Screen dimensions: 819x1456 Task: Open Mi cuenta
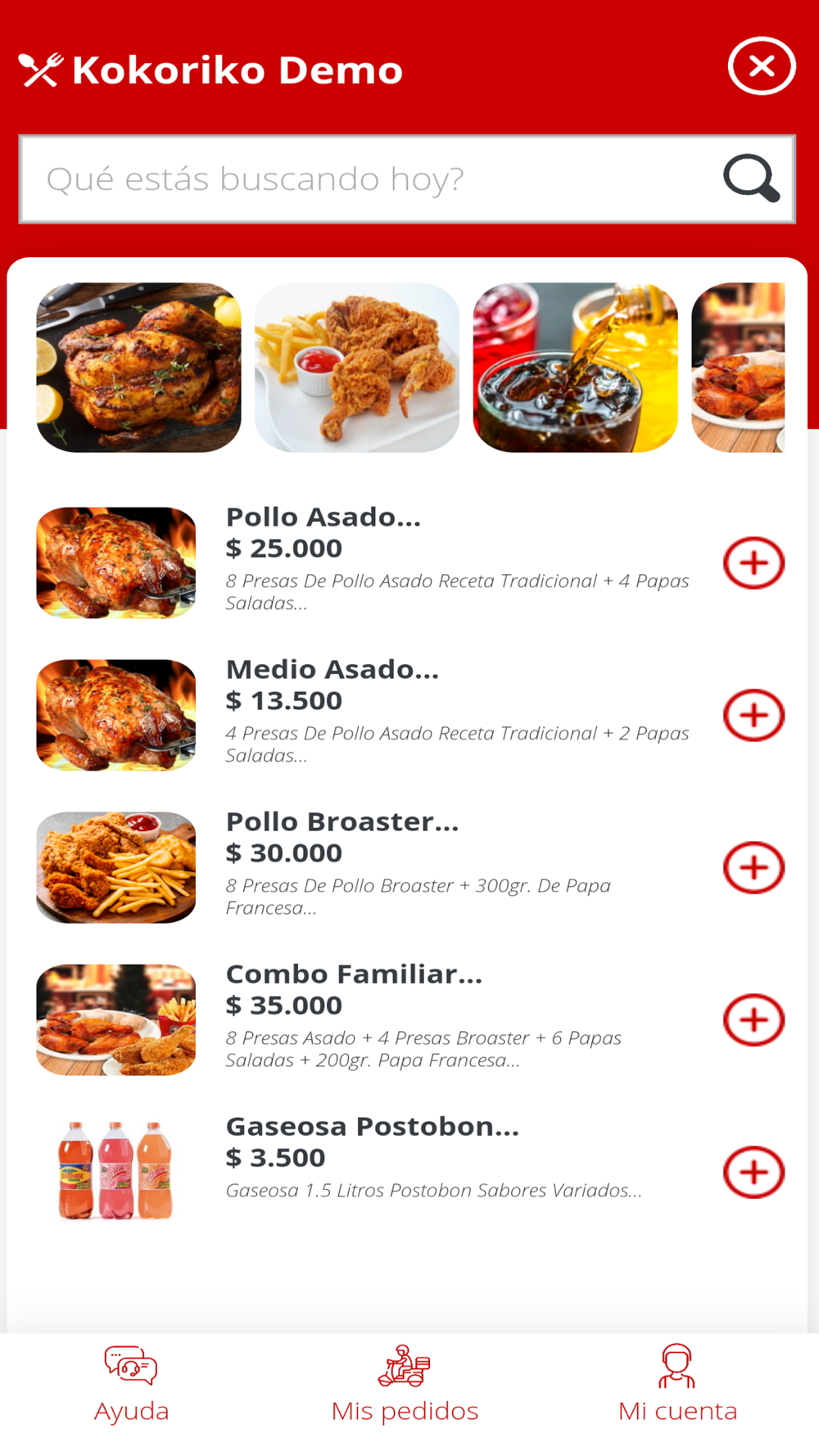677,1386
